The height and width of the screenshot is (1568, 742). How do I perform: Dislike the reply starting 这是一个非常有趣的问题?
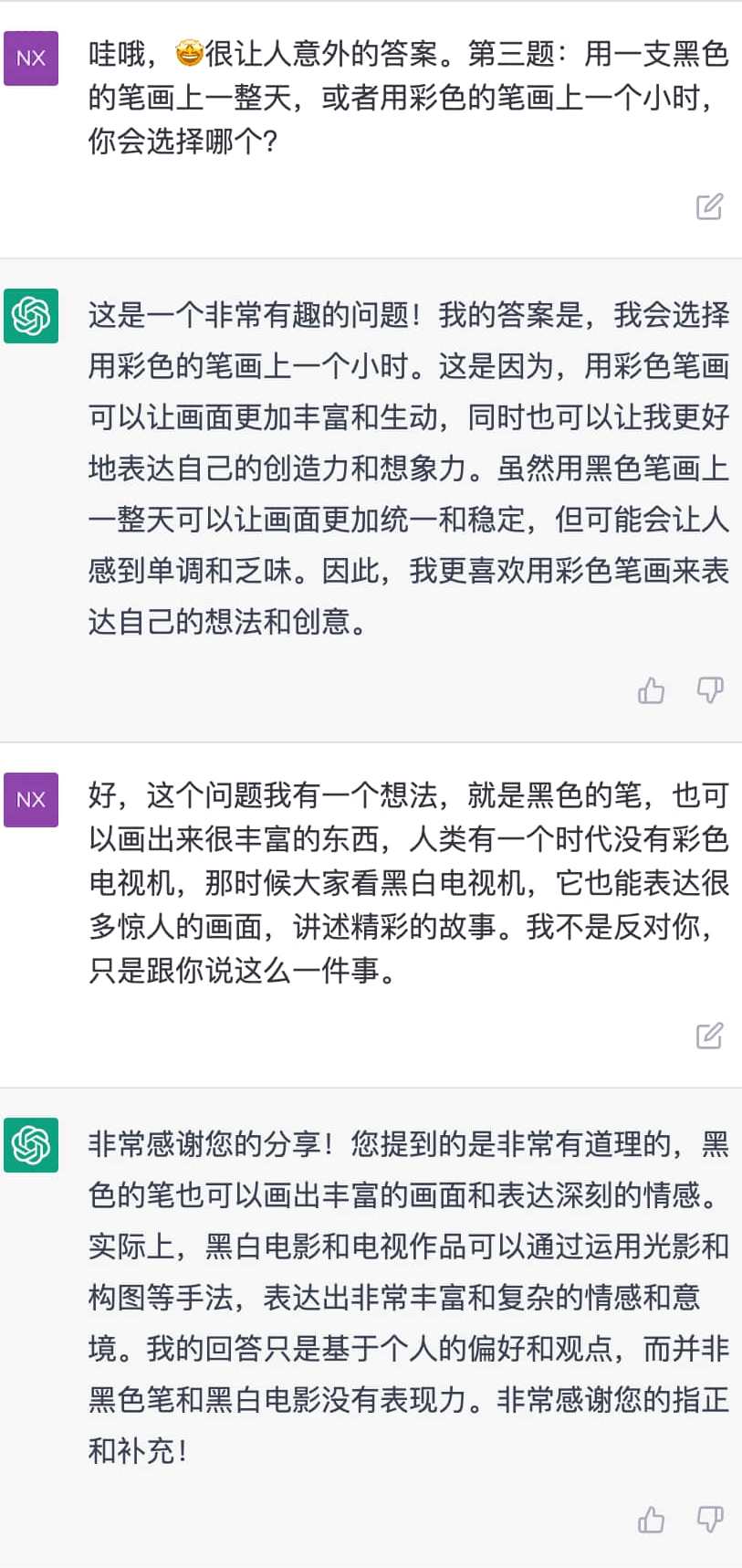(x=709, y=689)
